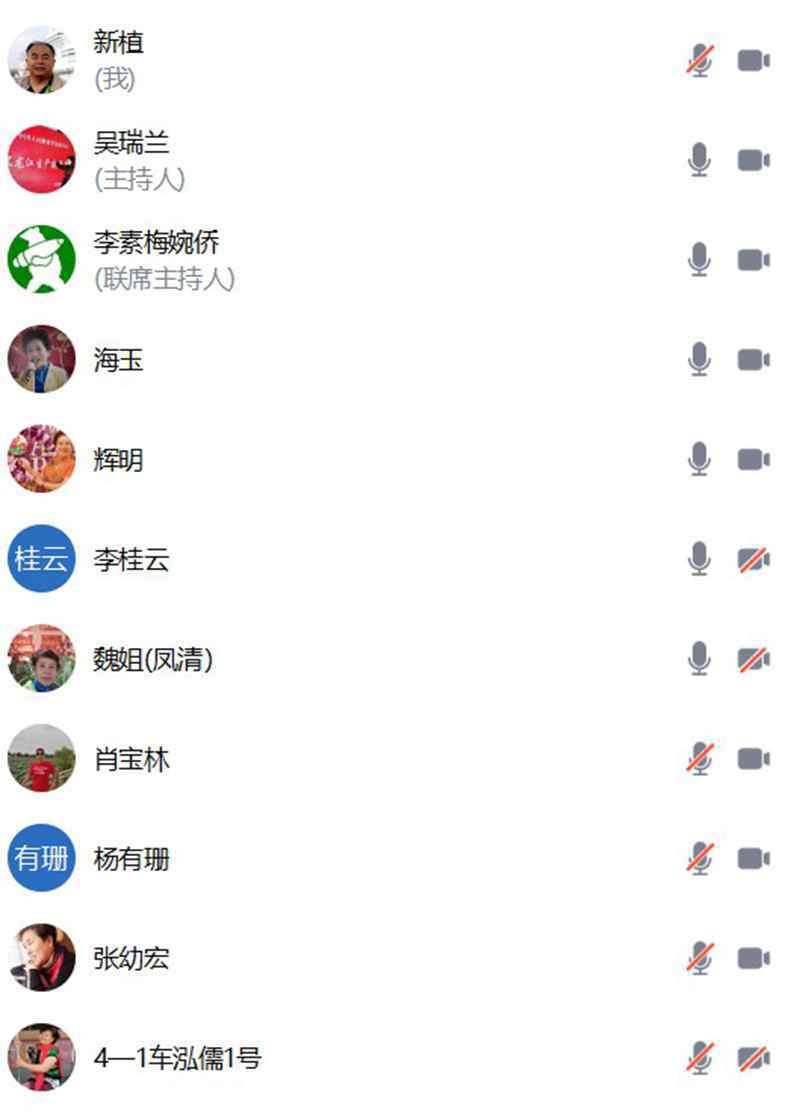Open participant 李素梅婉侨 co-host row
800x1117 pixels.
pos(156,242)
